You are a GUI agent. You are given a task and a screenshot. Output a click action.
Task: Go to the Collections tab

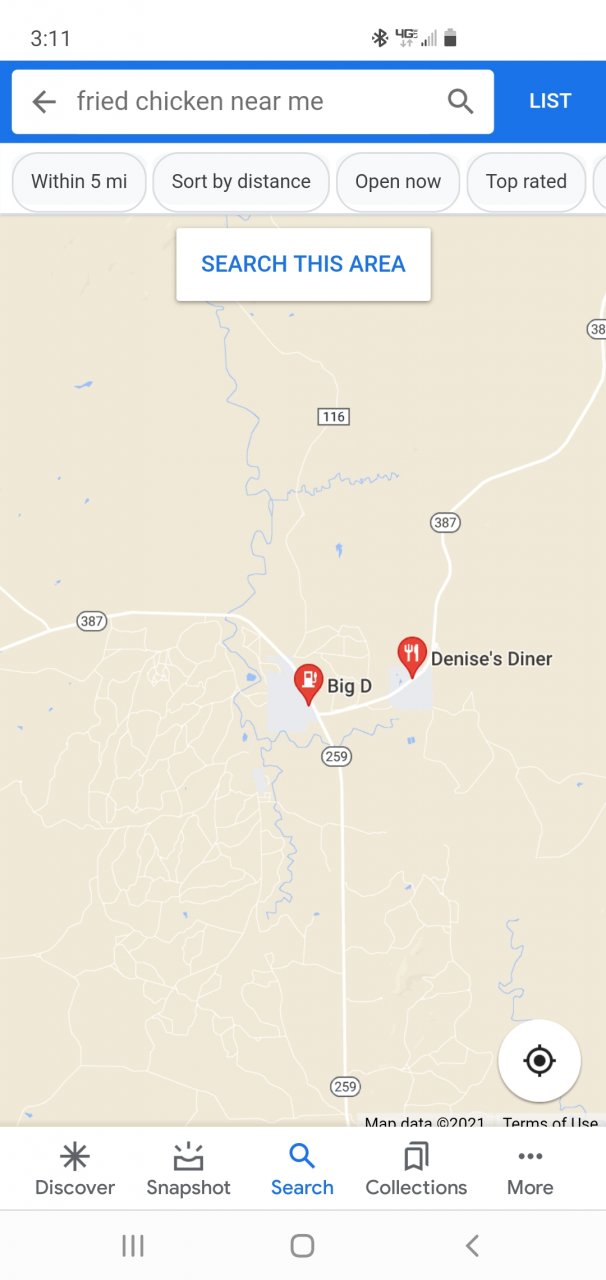click(416, 1170)
